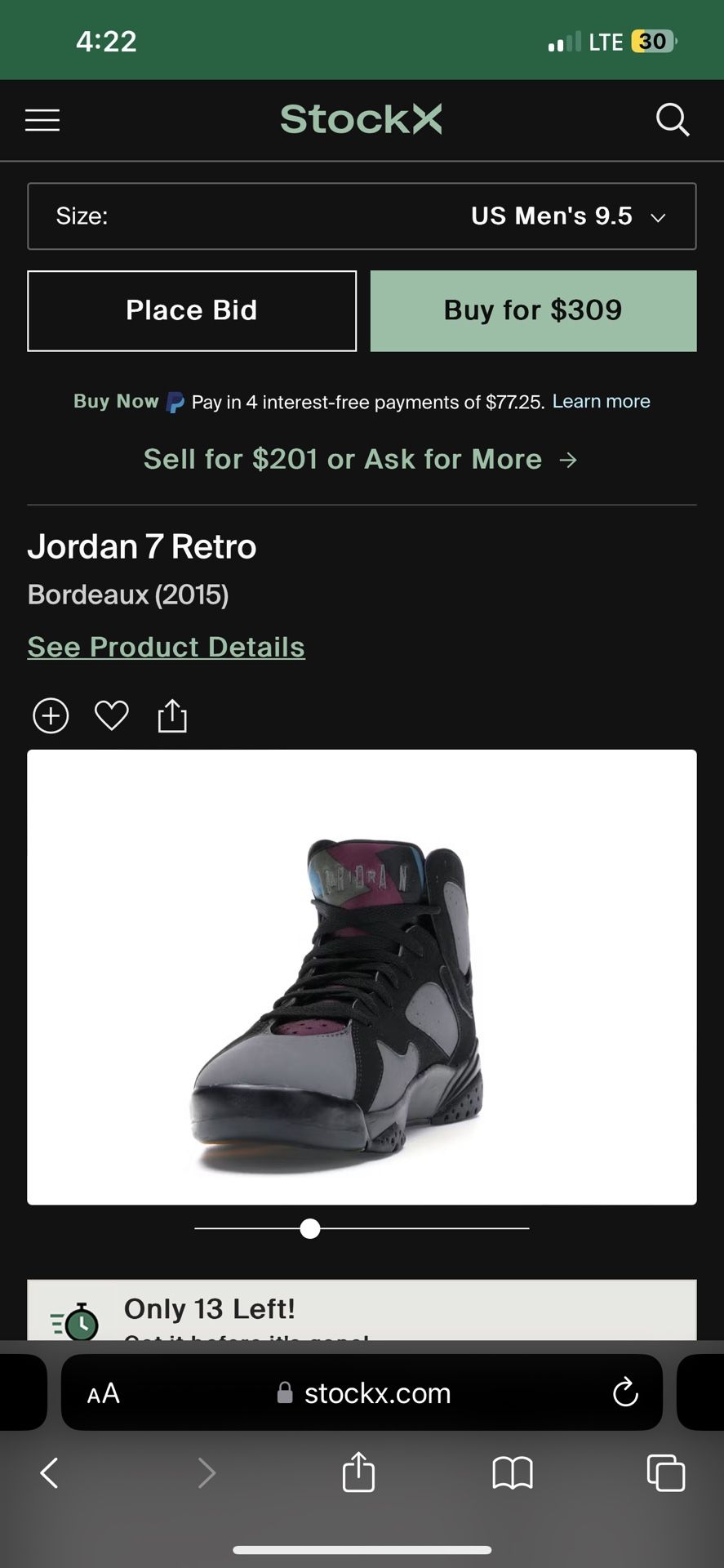Select Sell for $201 or Ask for More
The height and width of the screenshot is (1568, 724).
pos(361,460)
